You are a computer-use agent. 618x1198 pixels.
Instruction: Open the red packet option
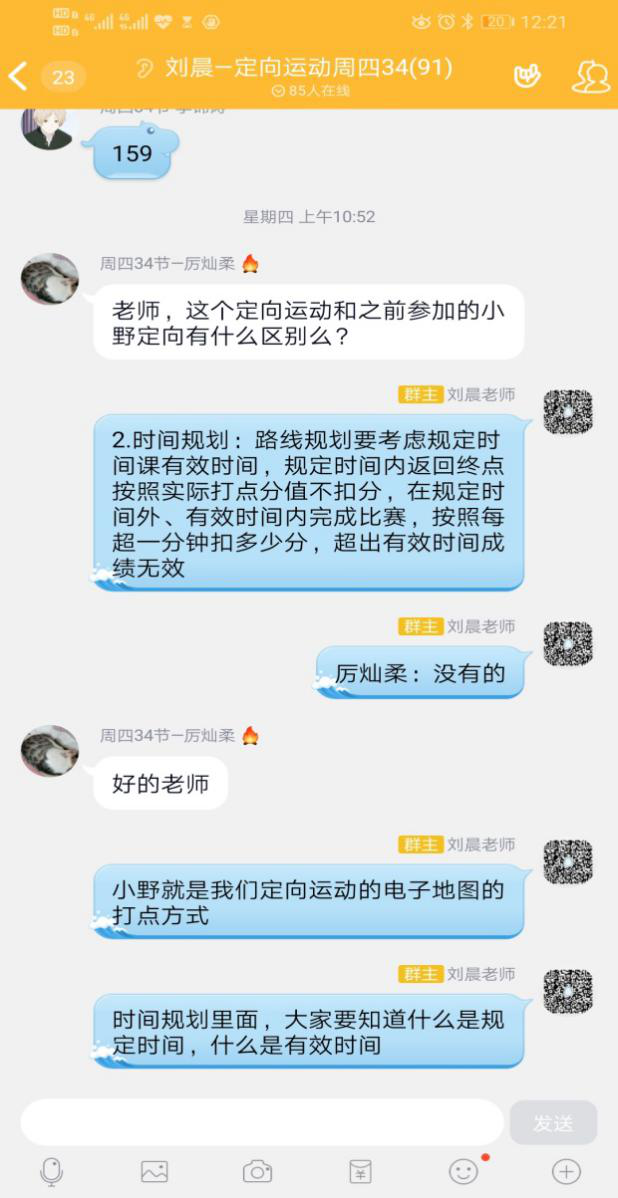click(x=360, y=1171)
